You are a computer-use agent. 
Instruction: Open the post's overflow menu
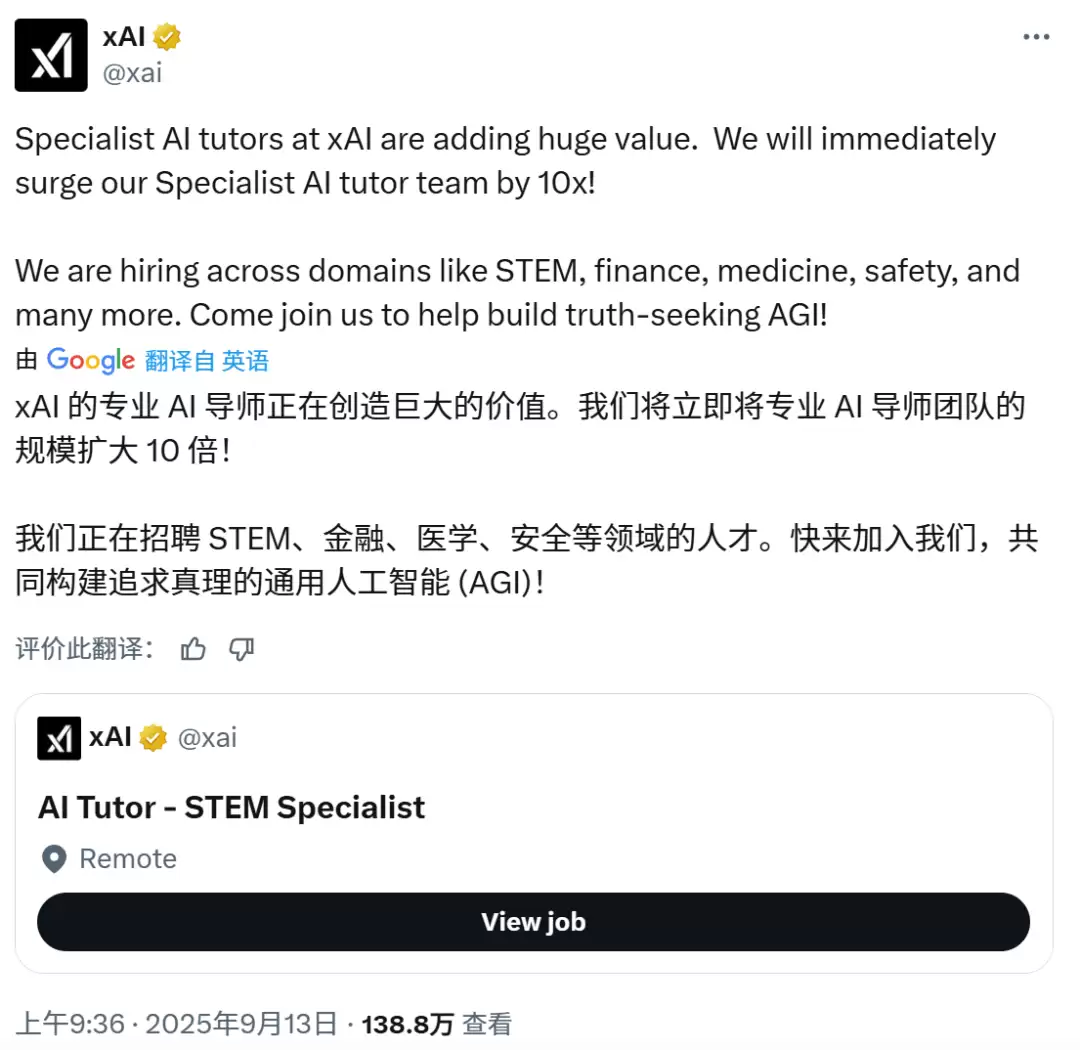pyautogui.click(x=1035, y=37)
